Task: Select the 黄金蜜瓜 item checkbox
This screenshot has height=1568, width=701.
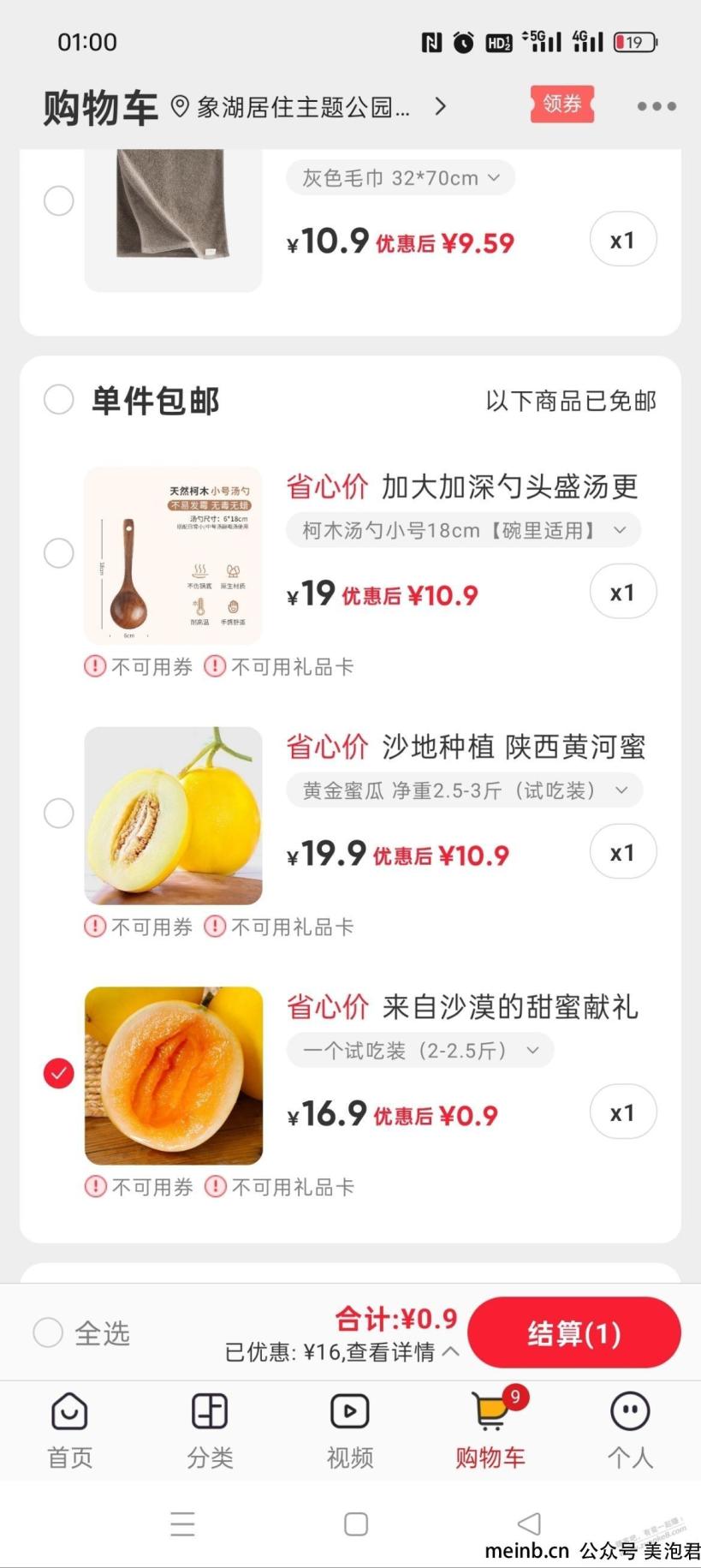Action: pyautogui.click(x=59, y=813)
